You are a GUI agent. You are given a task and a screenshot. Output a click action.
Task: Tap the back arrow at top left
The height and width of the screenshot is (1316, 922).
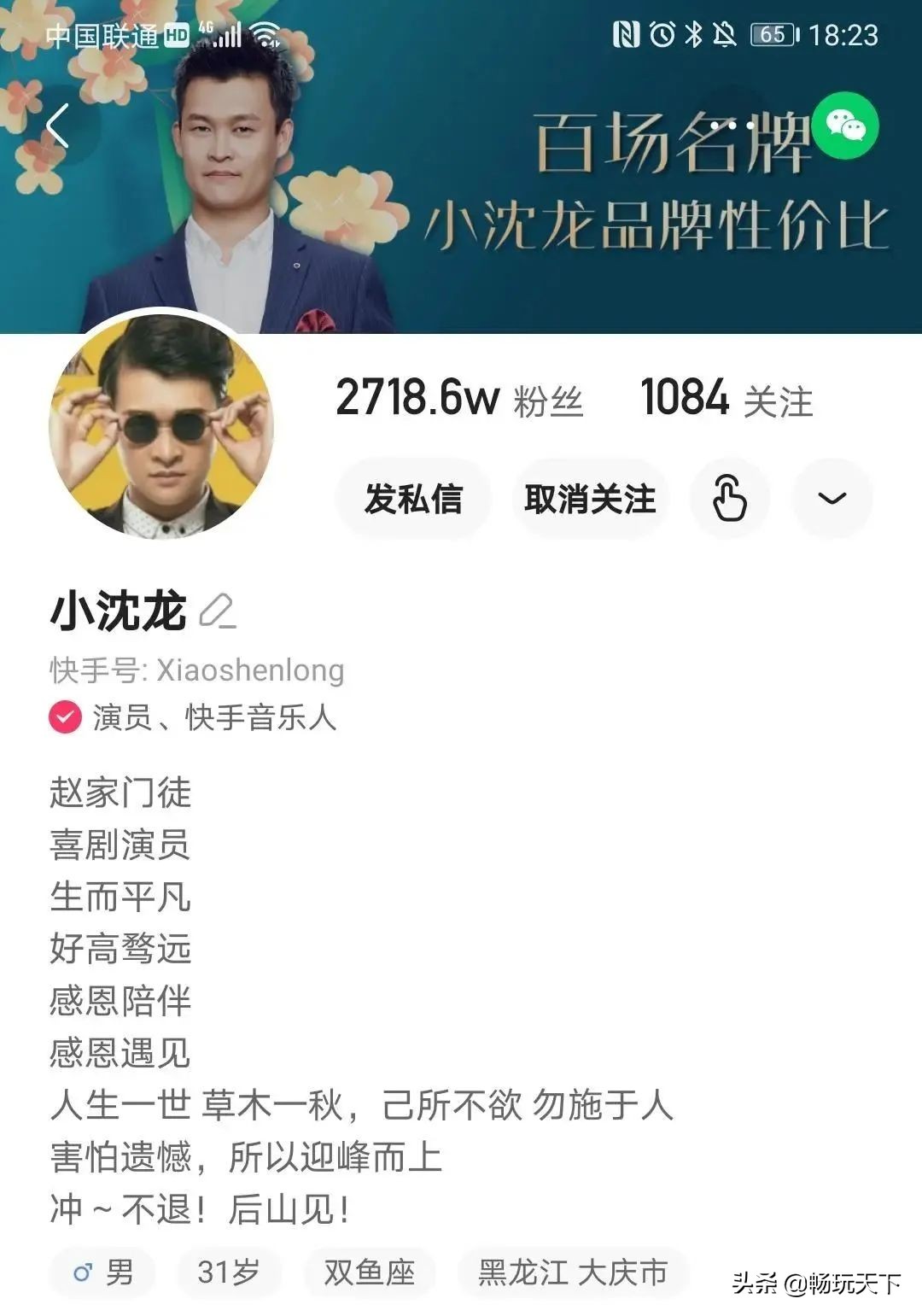point(55,124)
